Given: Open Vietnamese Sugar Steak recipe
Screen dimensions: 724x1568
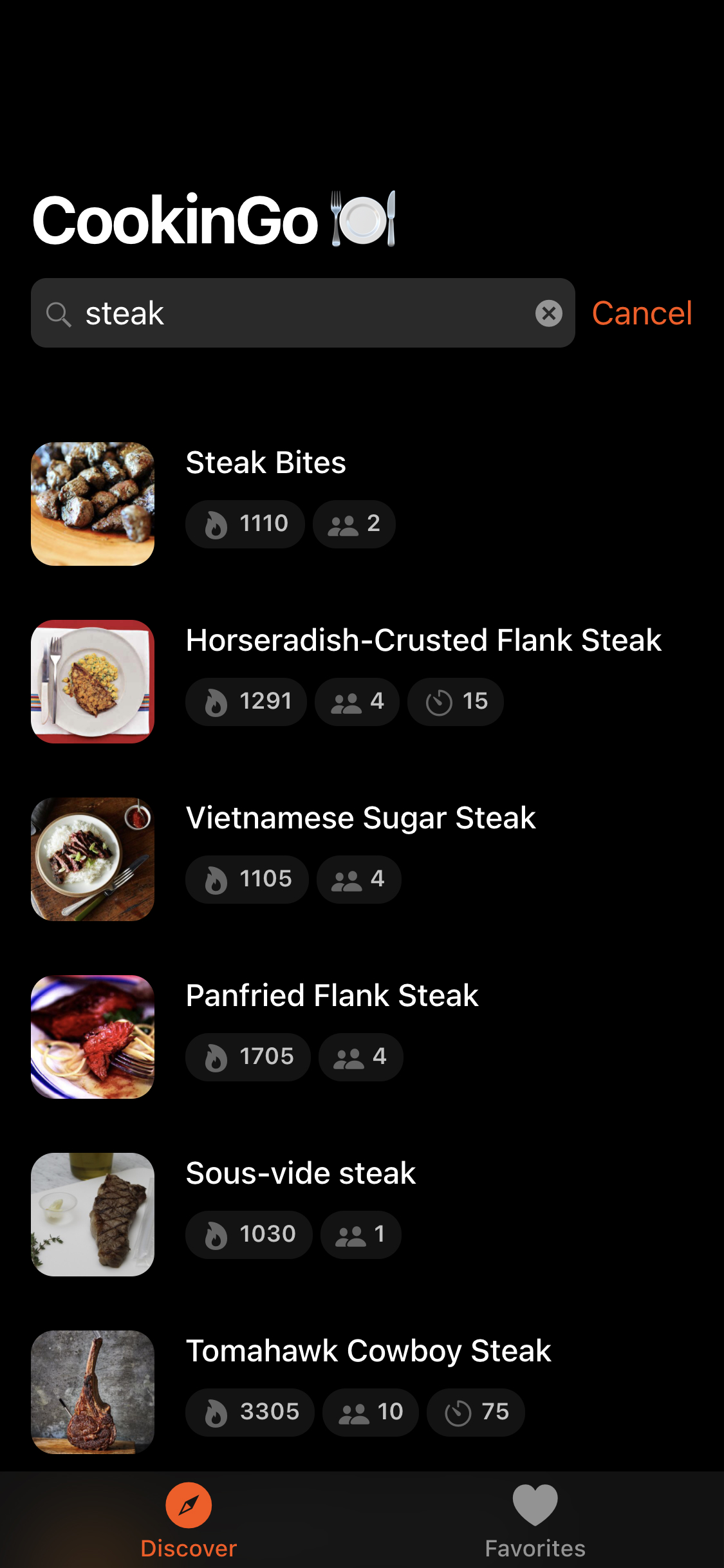Looking at the screenshot, I should [x=360, y=818].
